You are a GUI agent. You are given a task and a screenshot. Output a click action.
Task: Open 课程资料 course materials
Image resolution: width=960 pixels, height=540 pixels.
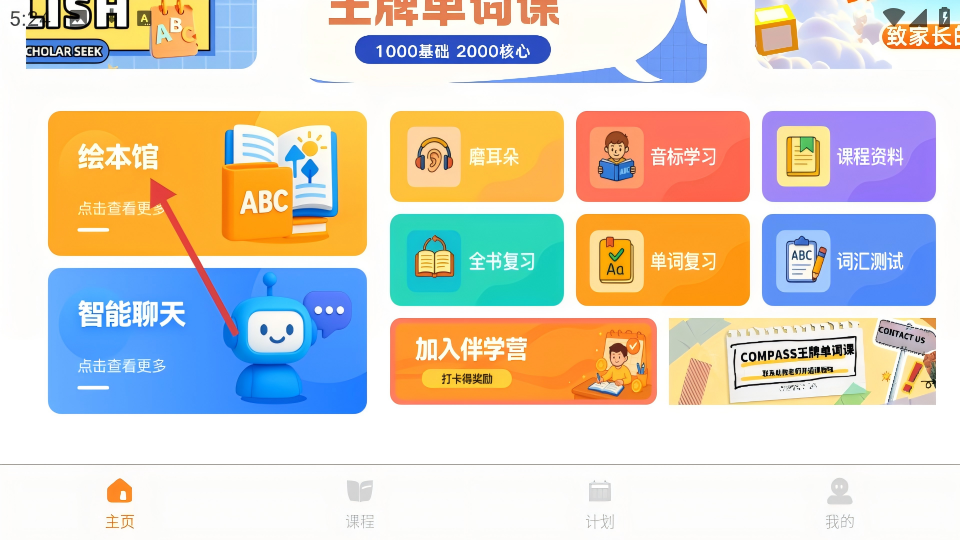[849, 157]
